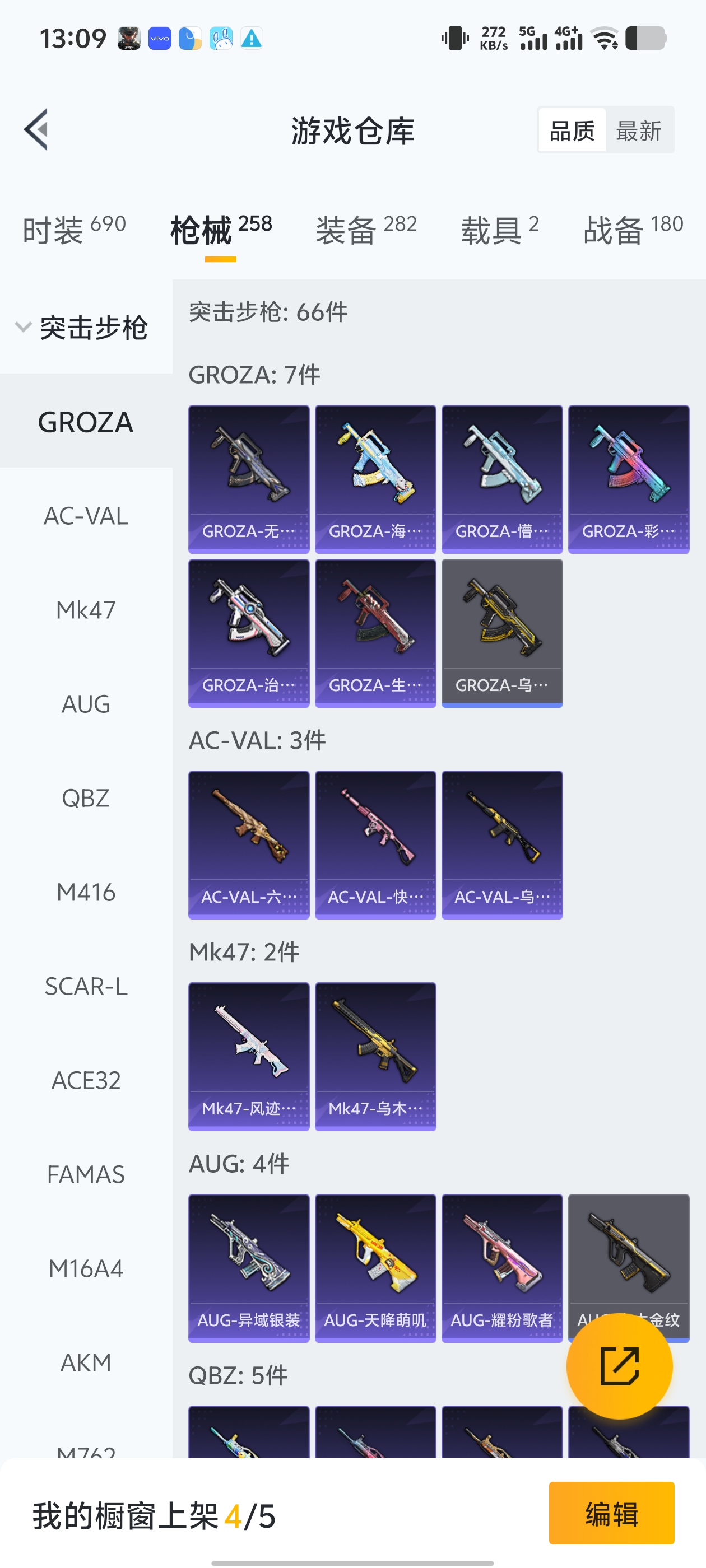View the AC-VAL-六… skin
This screenshot has height=1568, width=706.
[x=249, y=844]
